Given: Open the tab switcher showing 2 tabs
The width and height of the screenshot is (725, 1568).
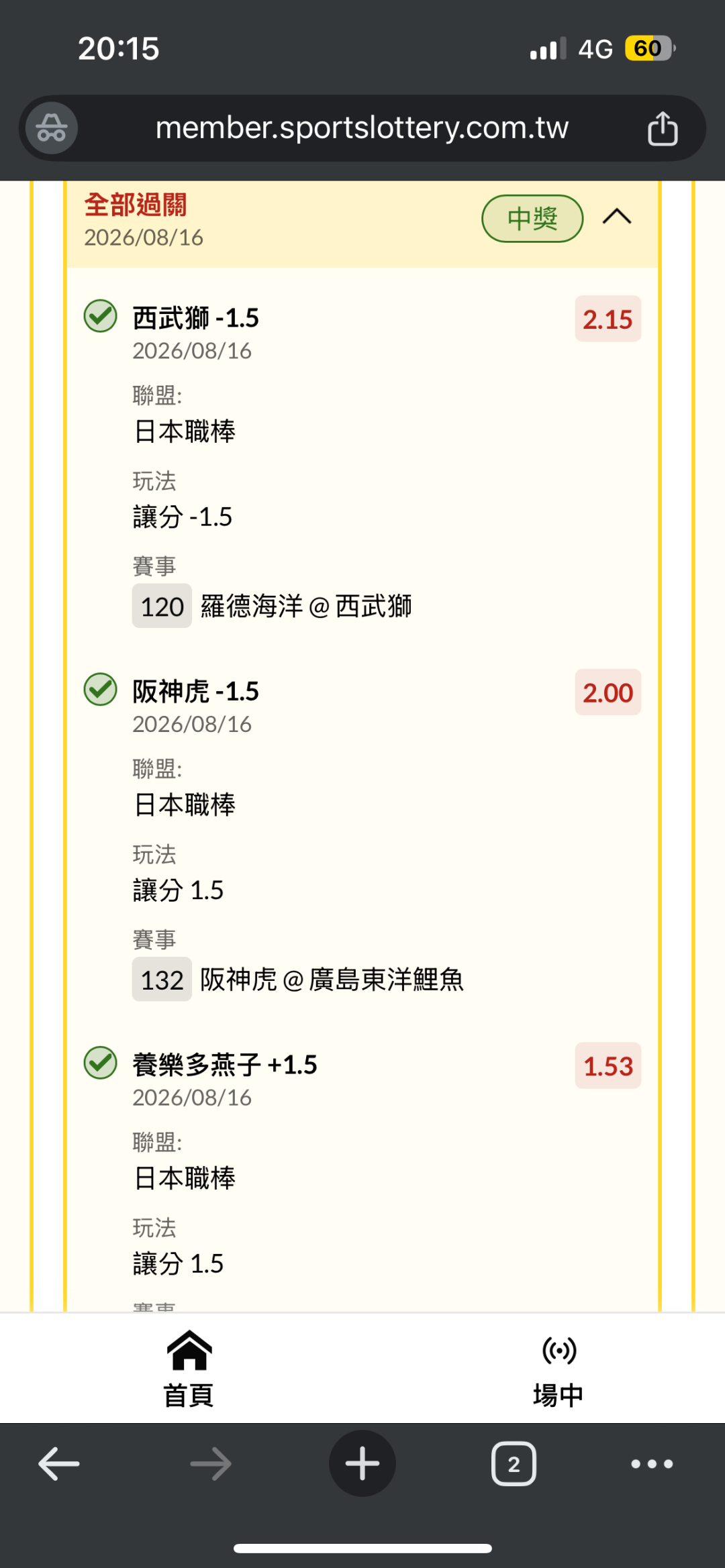Looking at the screenshot, I should (x=514, y=1463).
